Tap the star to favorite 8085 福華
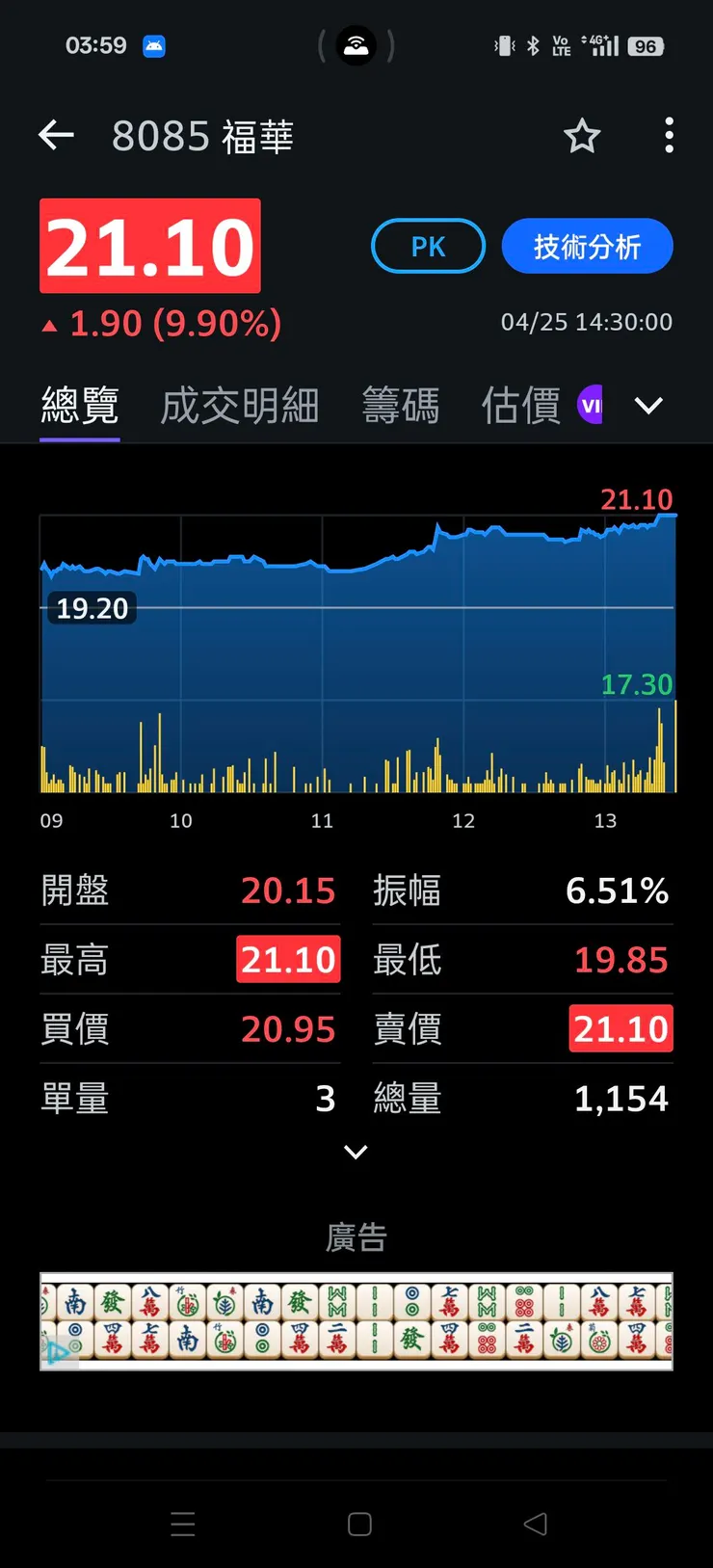This screenshot has height=1568, width=713. pyautogui.click(x=582, y=136)
